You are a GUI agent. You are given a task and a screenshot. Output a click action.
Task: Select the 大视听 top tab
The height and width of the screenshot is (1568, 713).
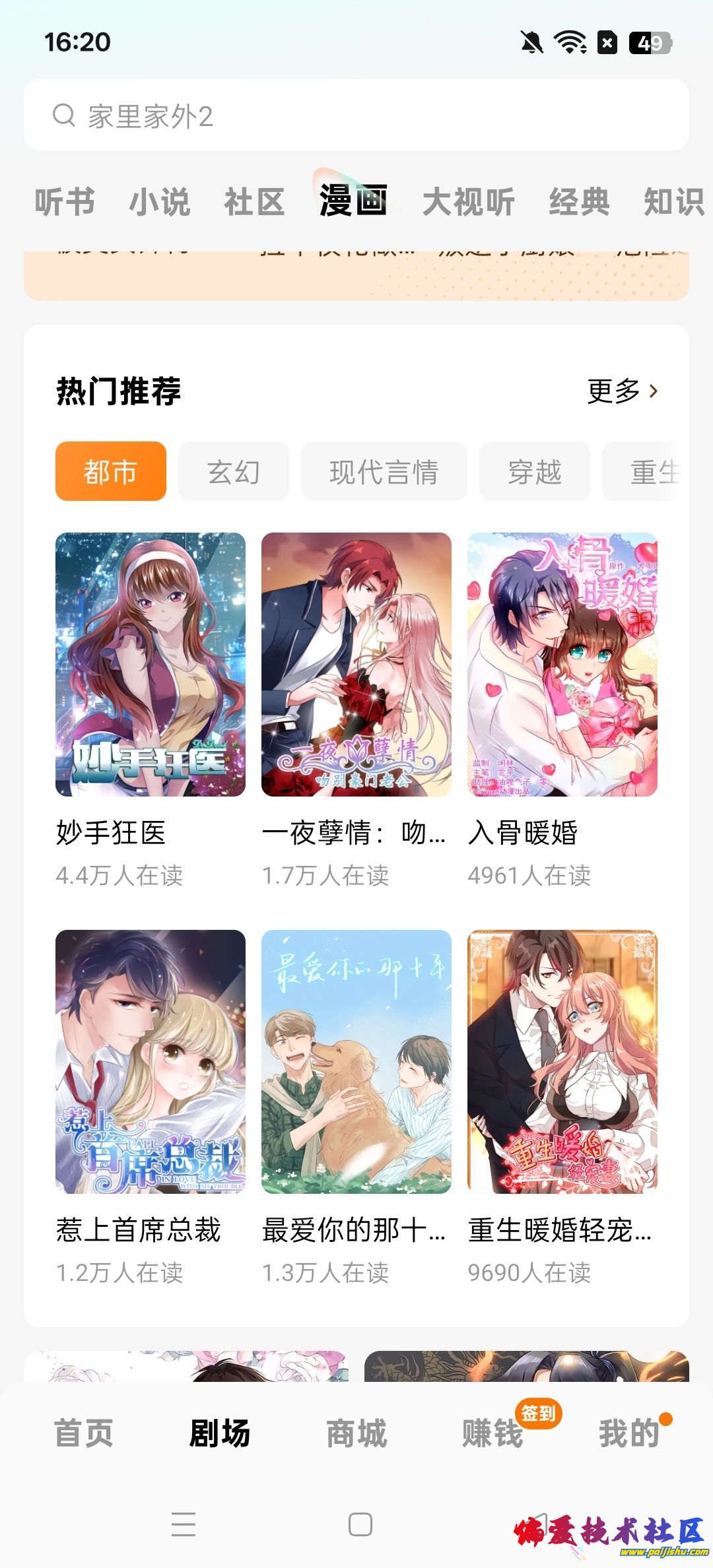coord(468,202)
